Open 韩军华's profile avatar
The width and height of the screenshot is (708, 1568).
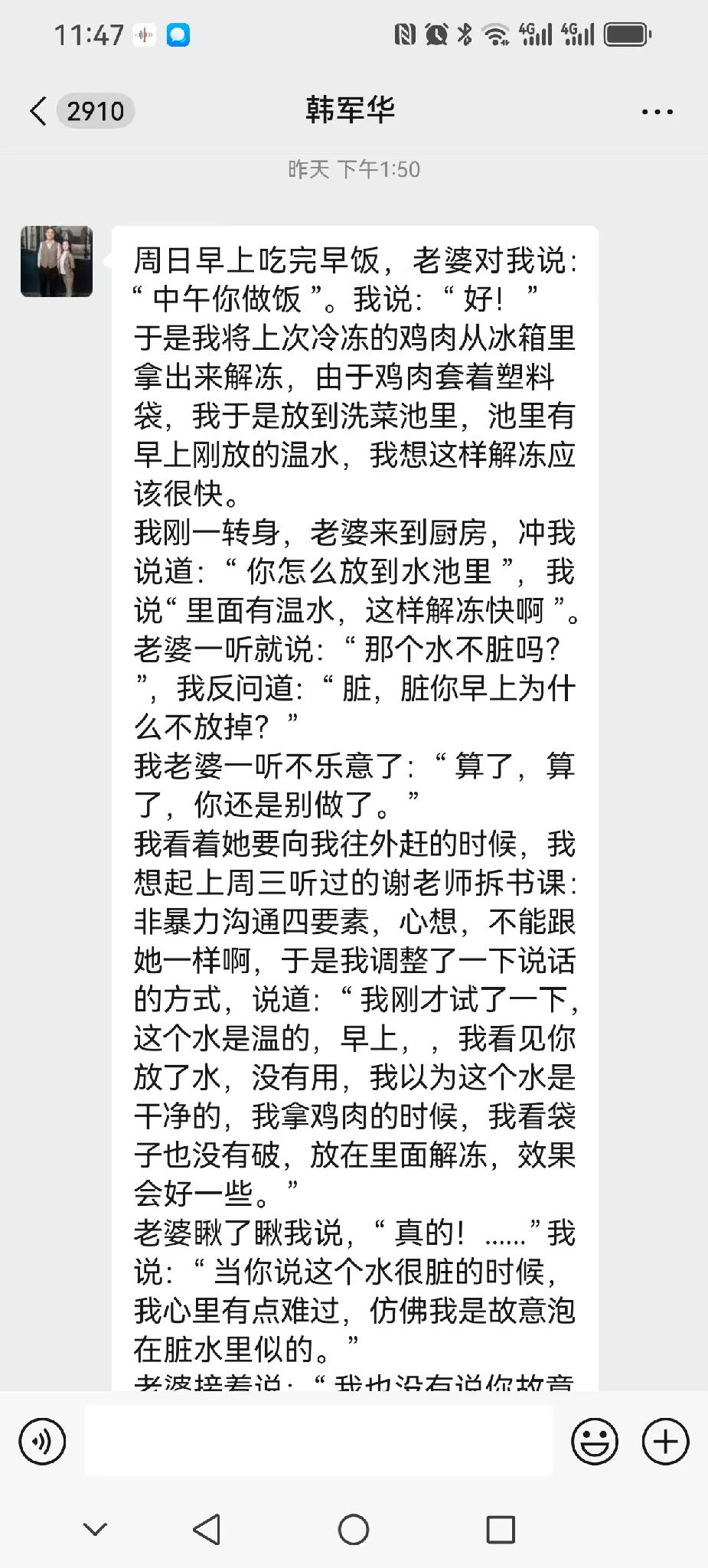click(57, 261)
